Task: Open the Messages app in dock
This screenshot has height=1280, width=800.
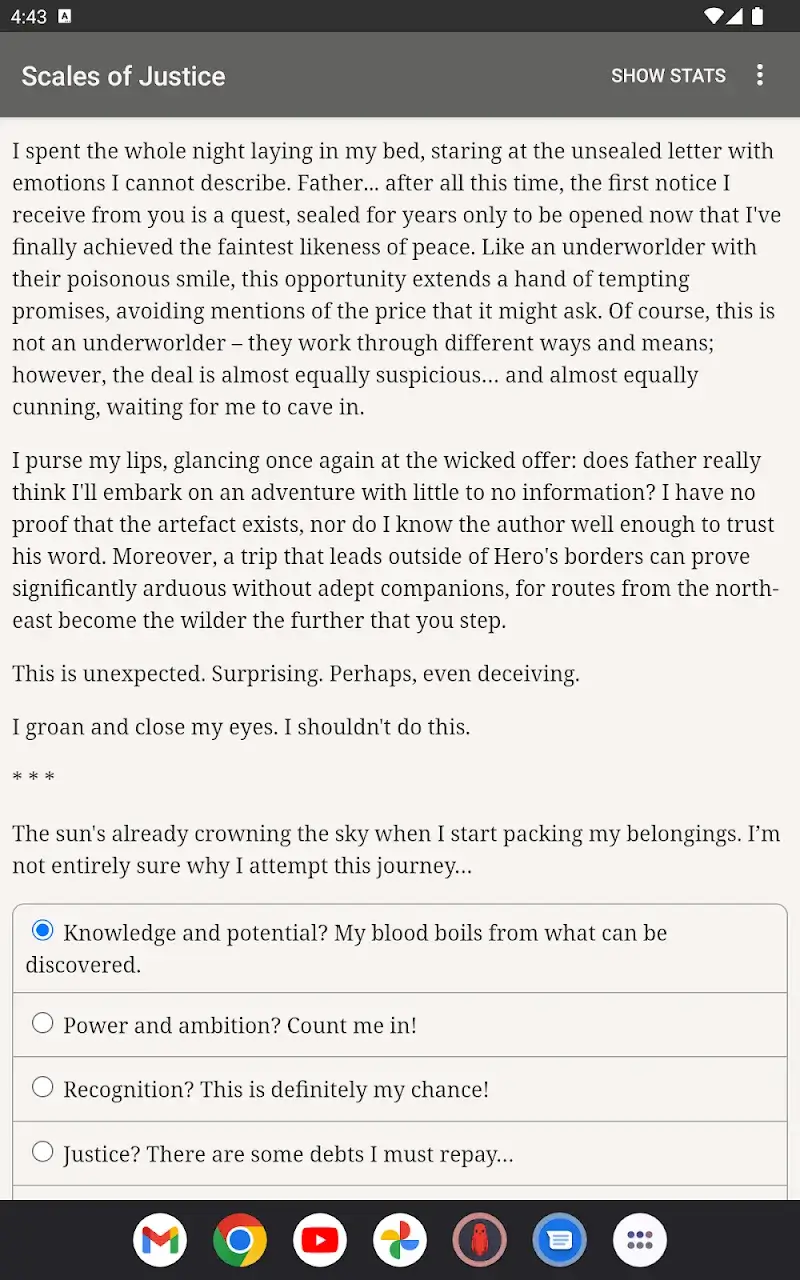Action: [x=560, y=1240]
